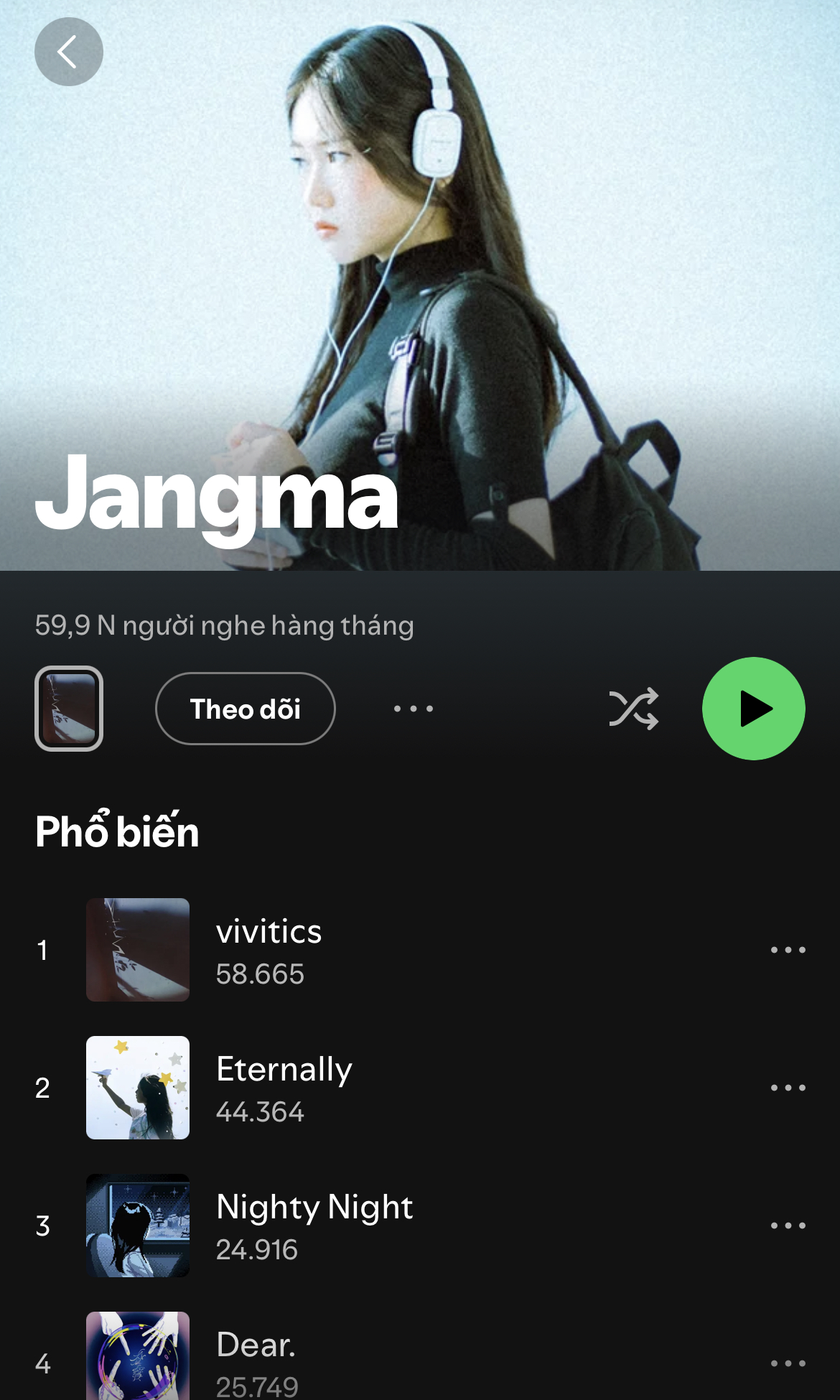The image size is (840, 1400).
Task: Open the latest release thumbnail beside Theo dõi
Action: [x=69, y=709]
